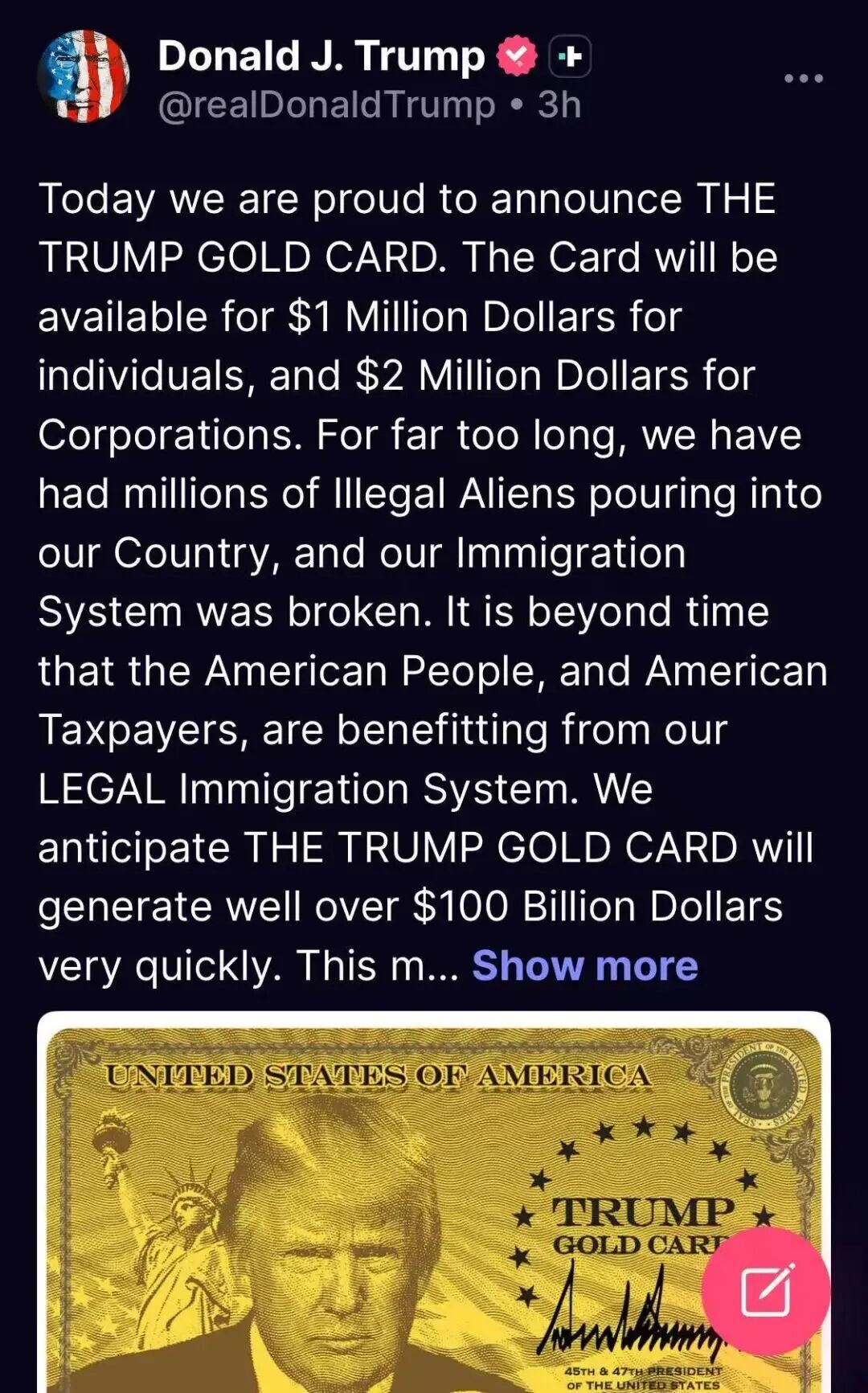Compose a new post
The width and height of the screenshot is (868, 1393).
[x=765, y=1291]
